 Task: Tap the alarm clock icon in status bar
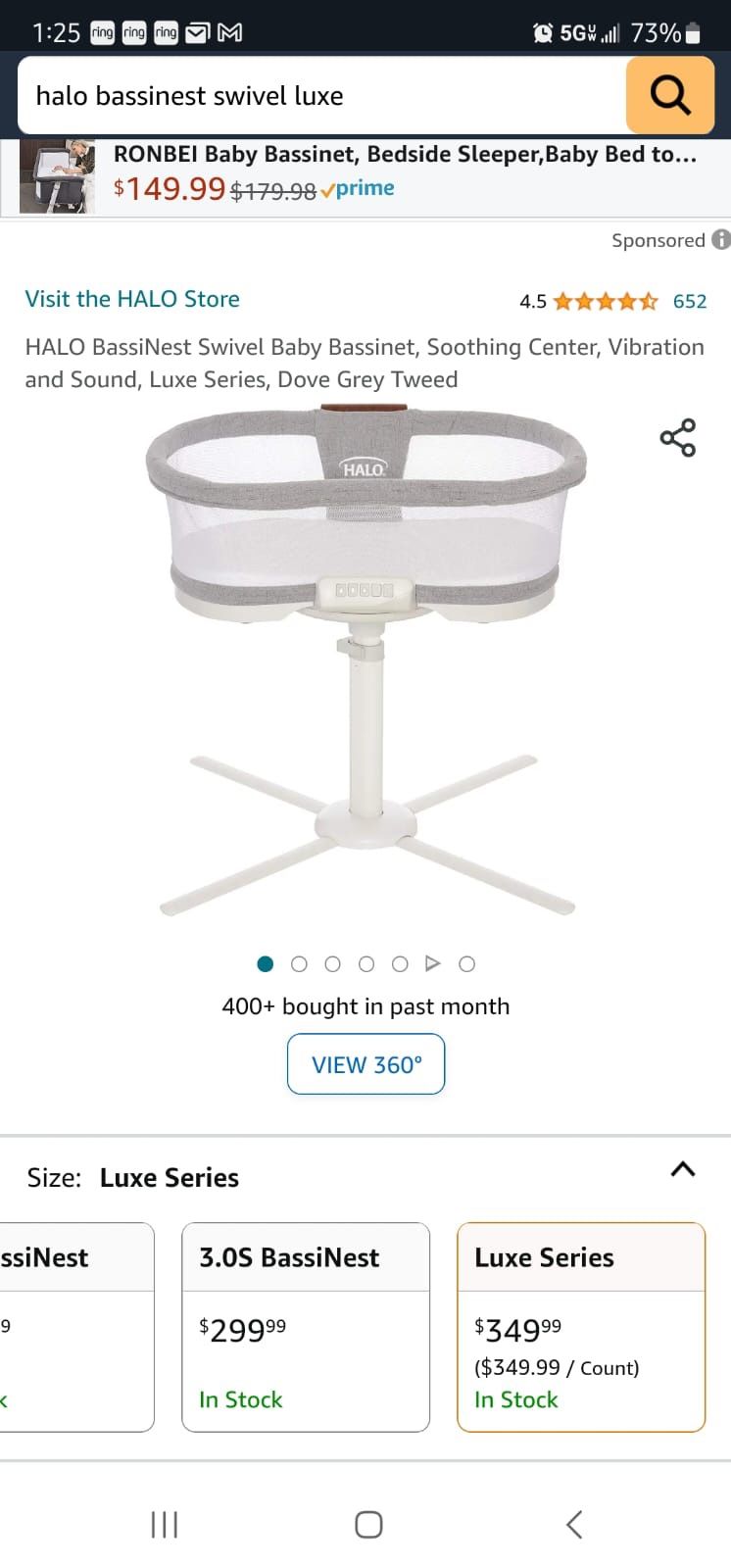pyautogui.click(x=542, y=31)
